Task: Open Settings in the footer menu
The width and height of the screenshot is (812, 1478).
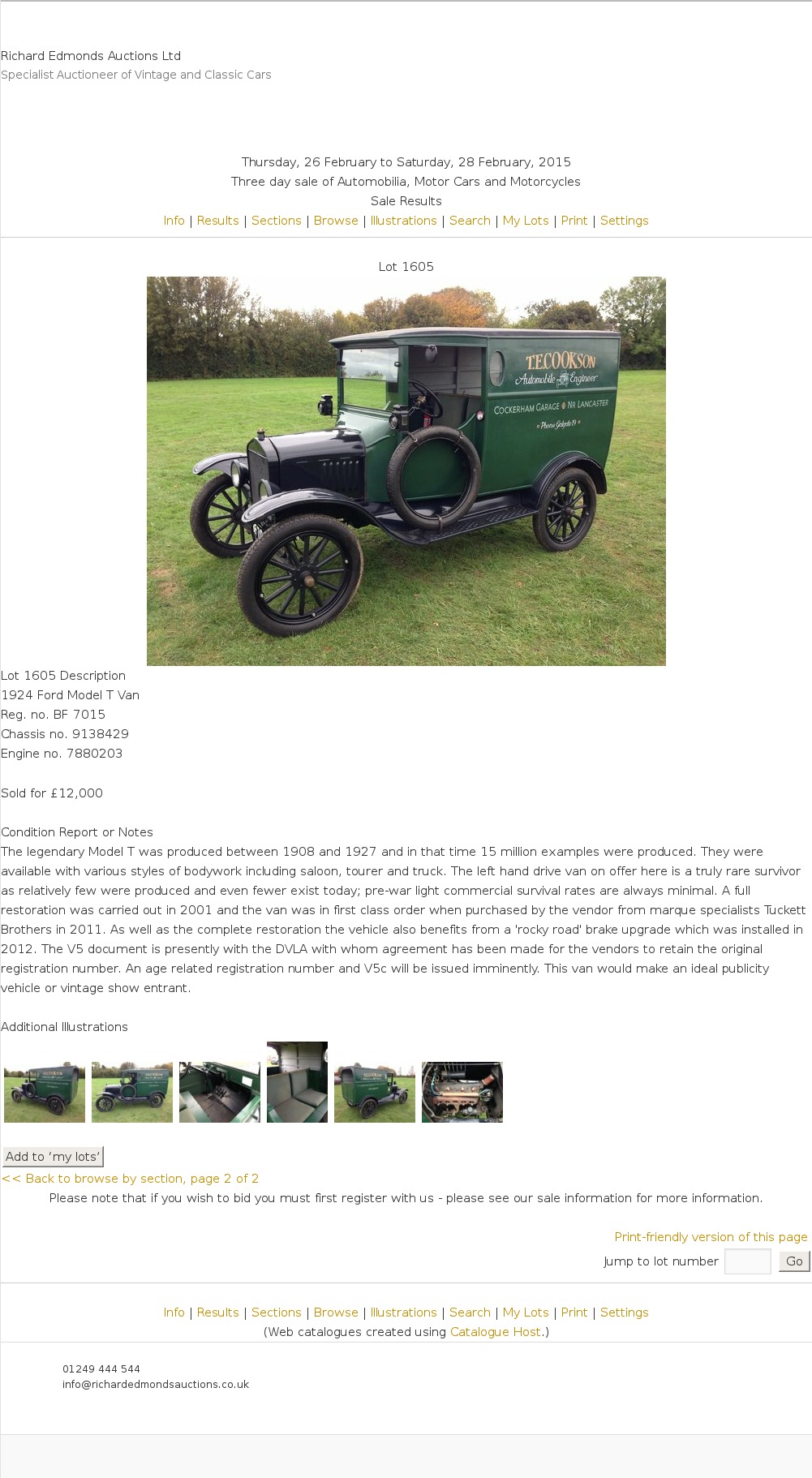Action: [624, 1313]
